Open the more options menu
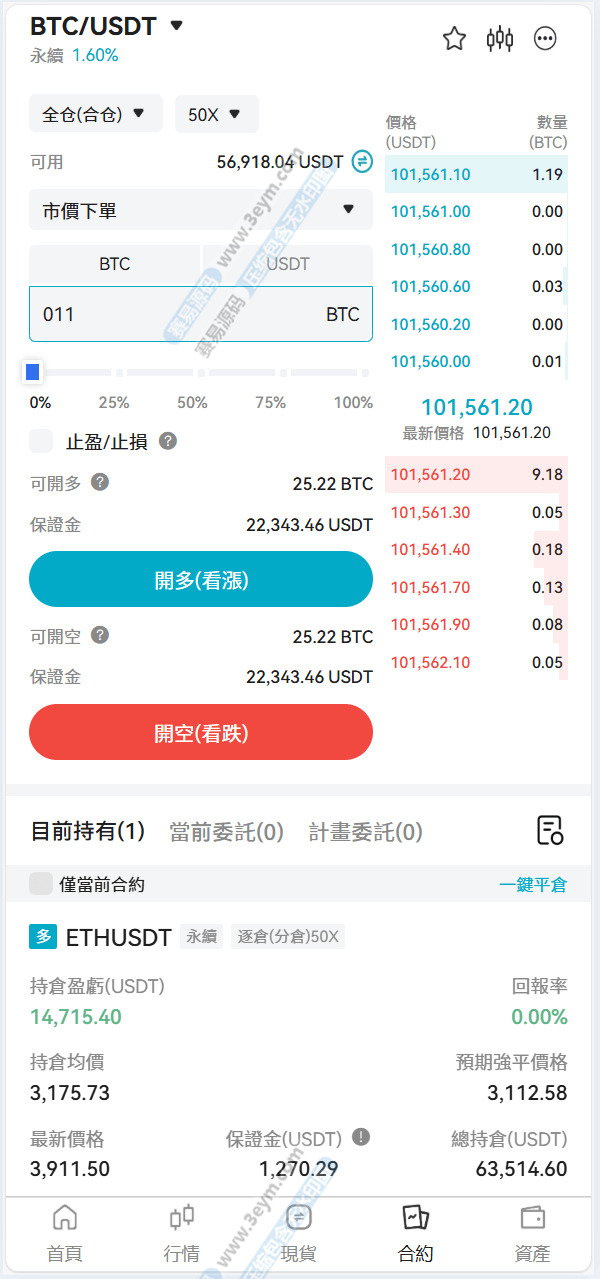 tap(545, 39)
